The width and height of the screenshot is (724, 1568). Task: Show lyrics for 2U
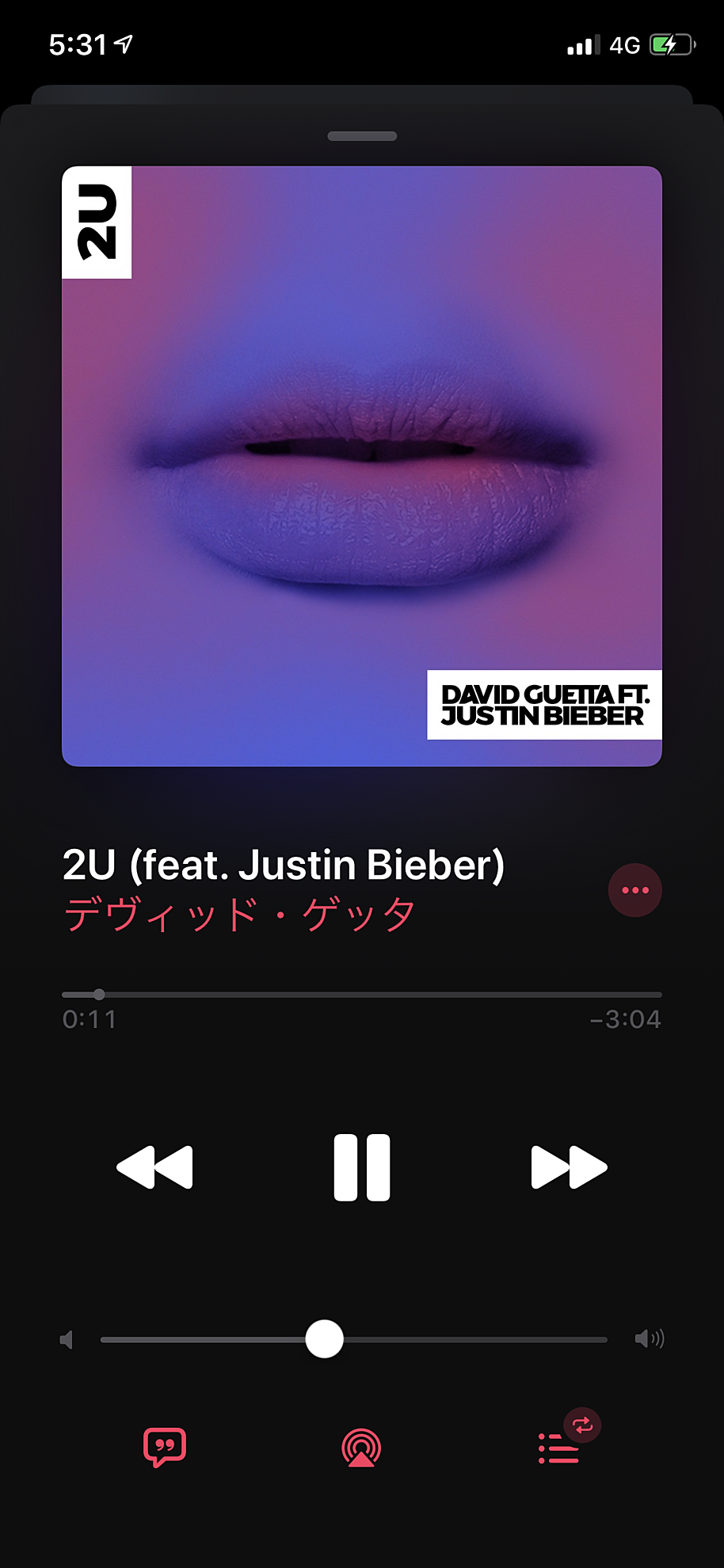(165, 1448)
